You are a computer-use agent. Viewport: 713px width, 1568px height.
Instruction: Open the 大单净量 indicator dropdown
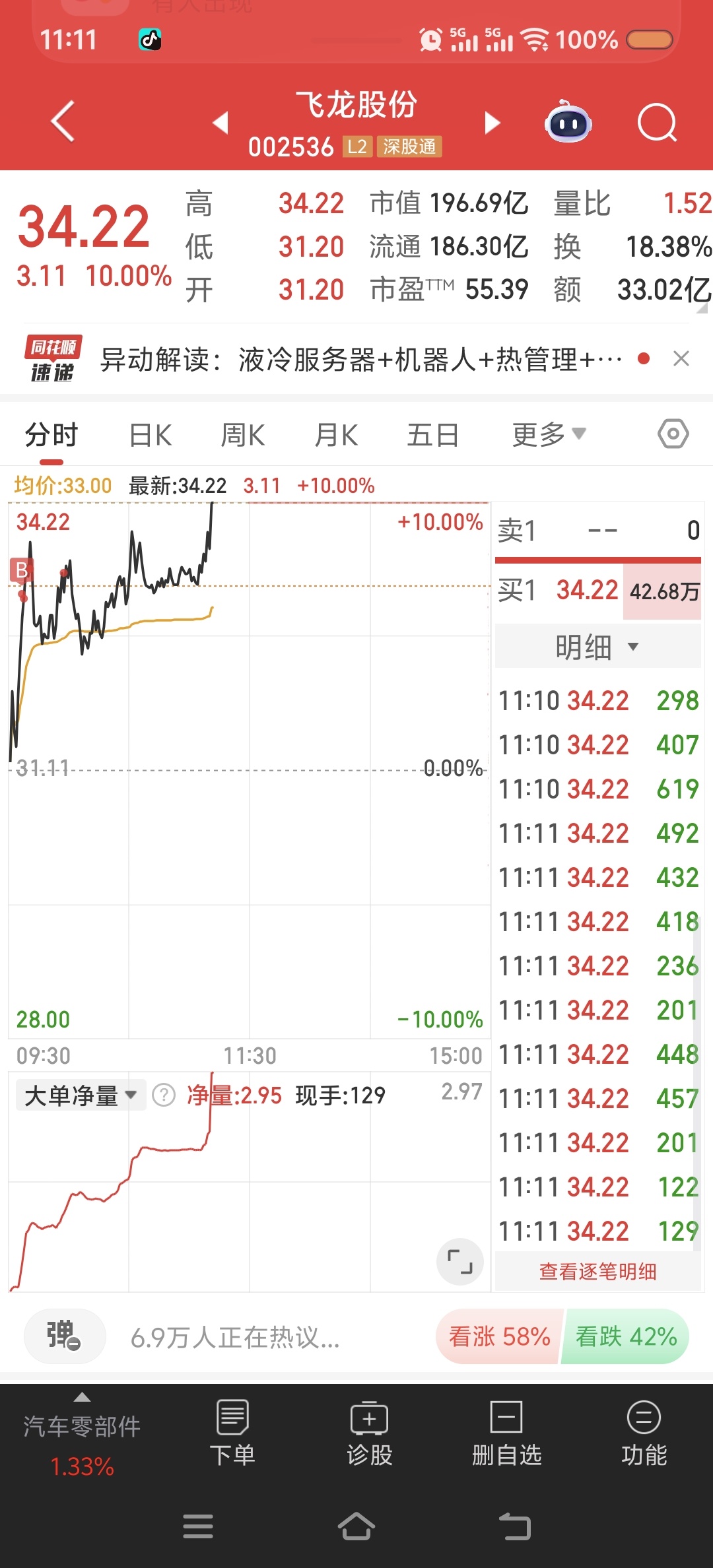tap(80, 1096)
